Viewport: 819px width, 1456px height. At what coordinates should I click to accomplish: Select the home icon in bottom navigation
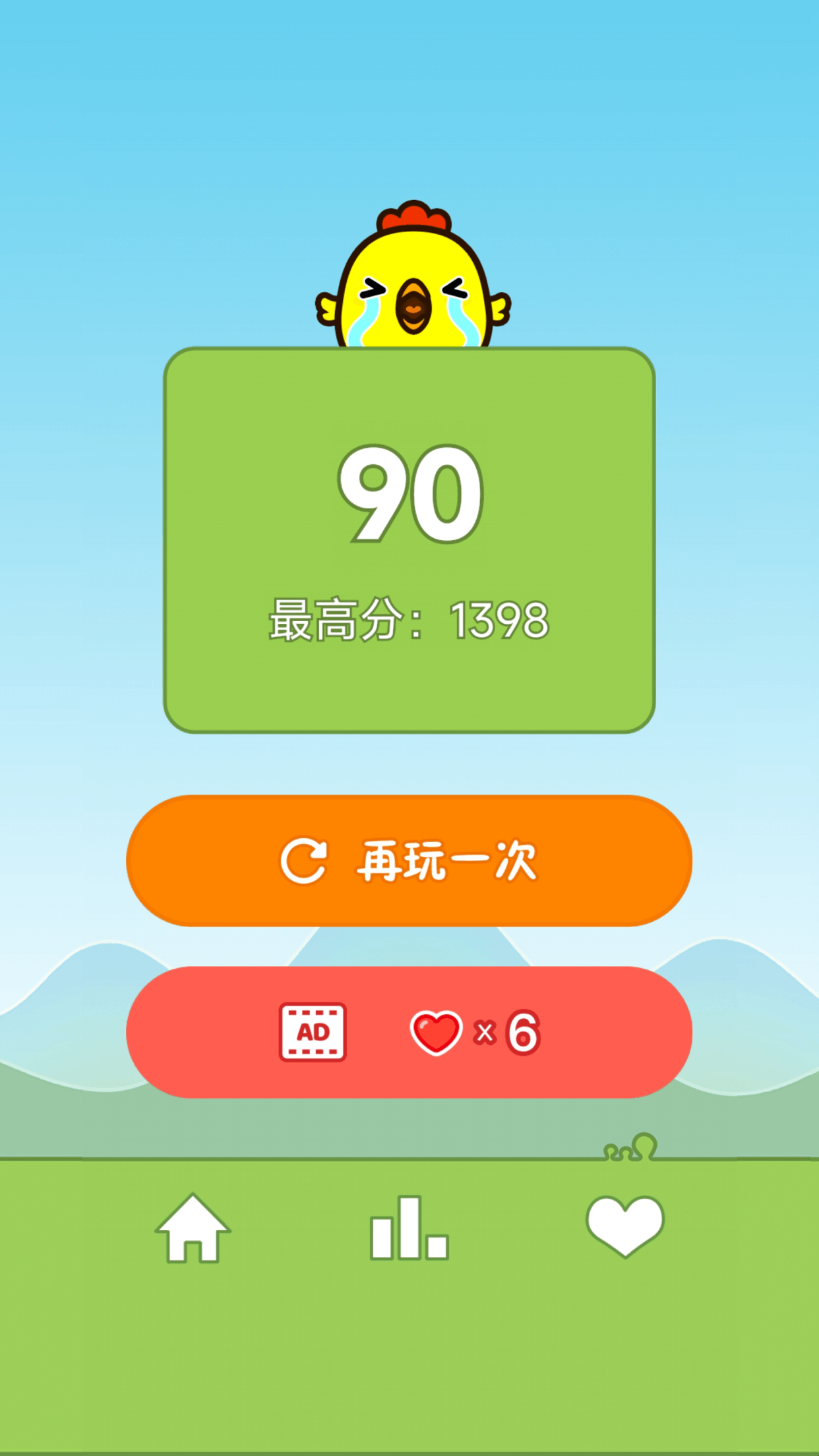pyautogui.click(x=192, y=1227)
